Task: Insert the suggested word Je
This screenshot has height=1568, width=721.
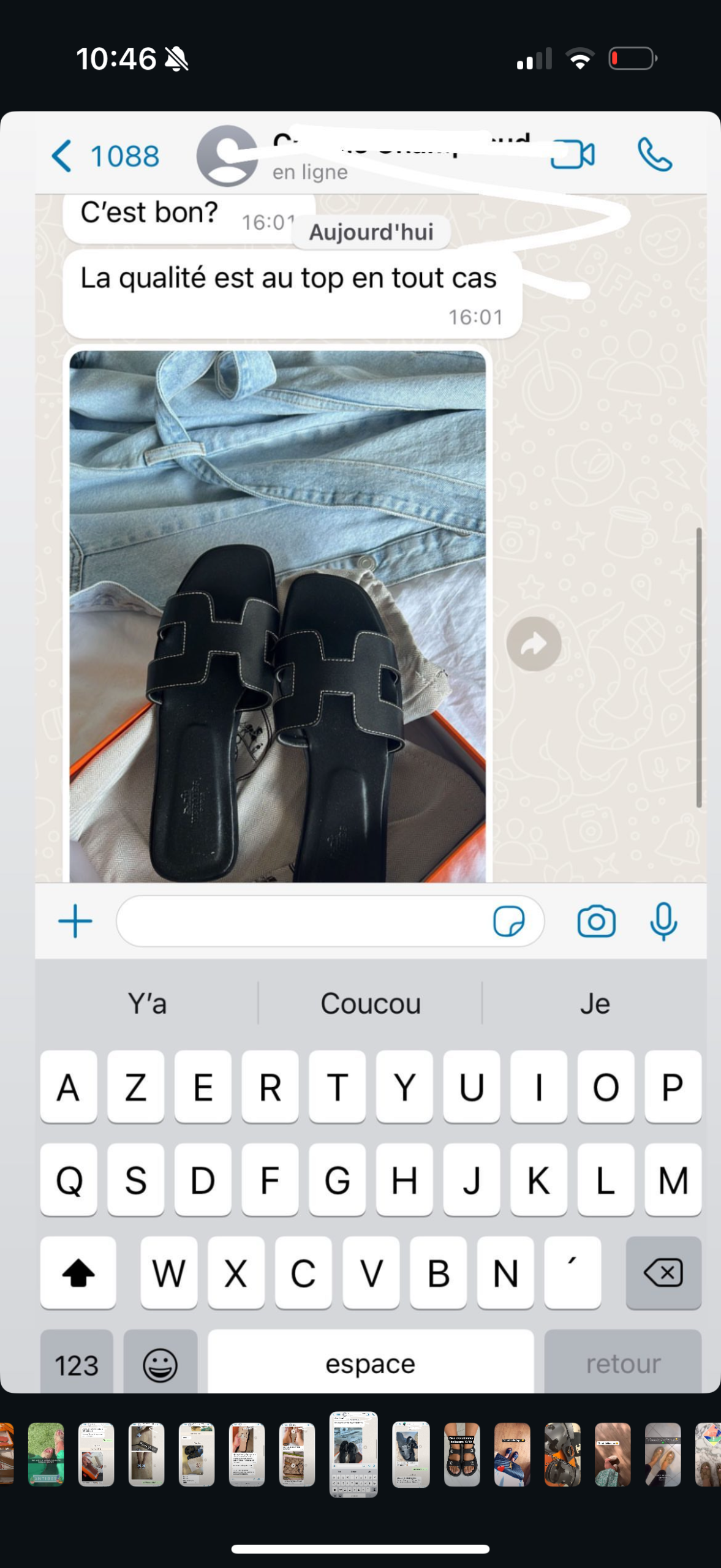Action: point(594,1003)
